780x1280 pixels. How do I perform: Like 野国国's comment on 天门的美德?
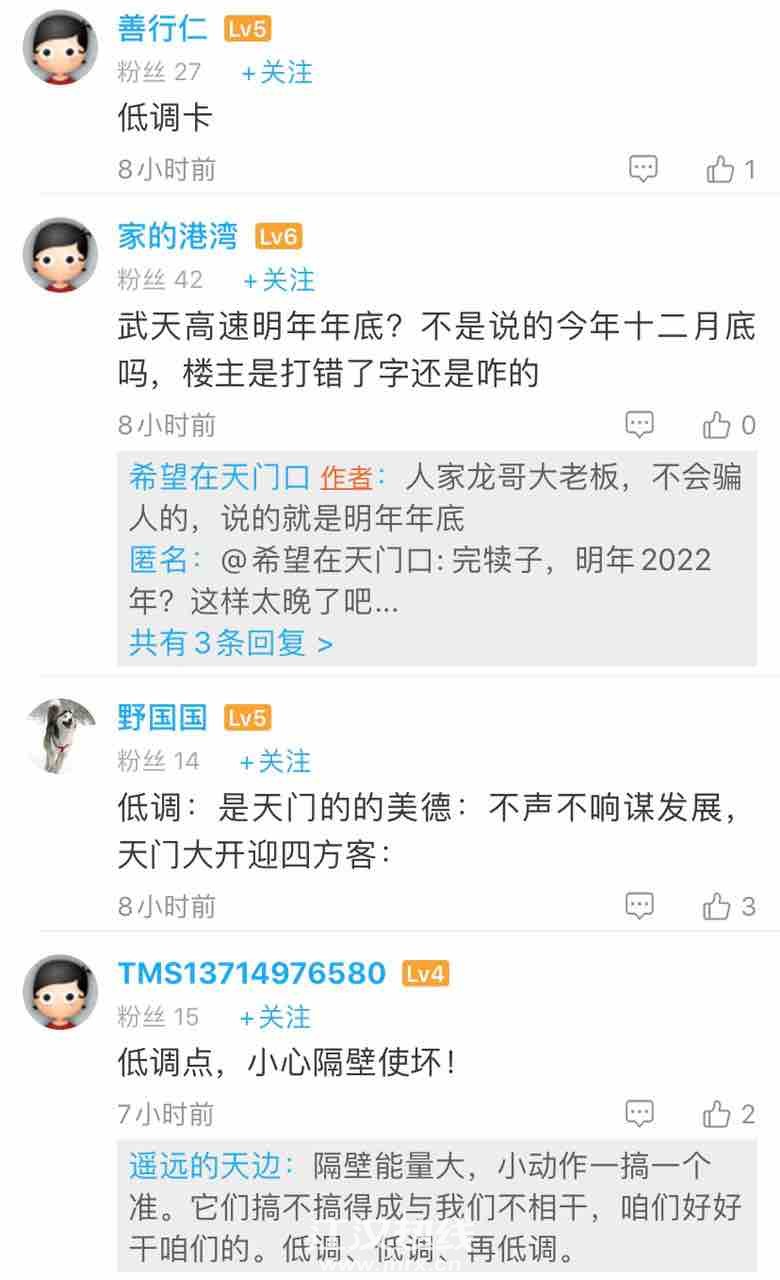(718, 906)
